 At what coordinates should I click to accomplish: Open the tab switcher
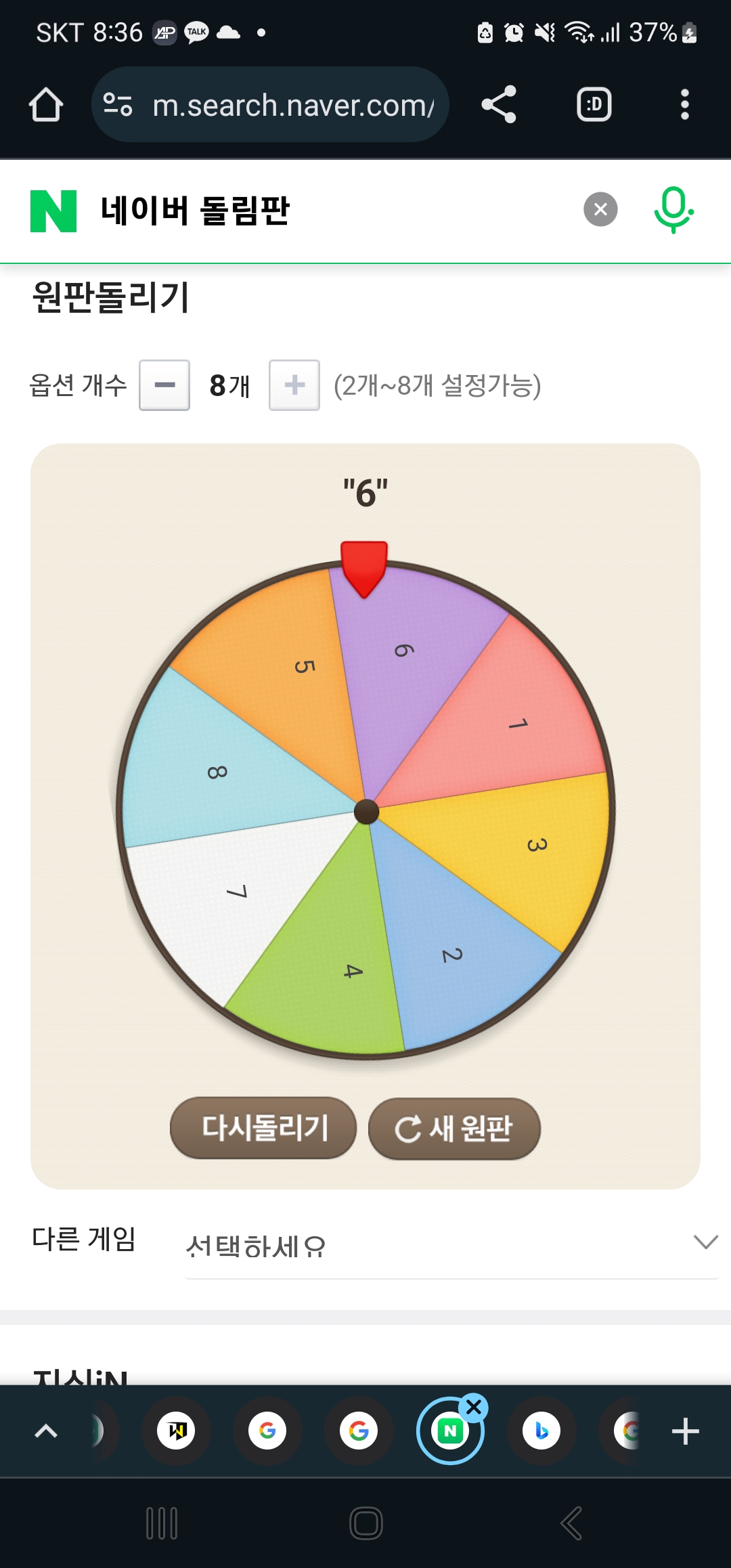594,105
